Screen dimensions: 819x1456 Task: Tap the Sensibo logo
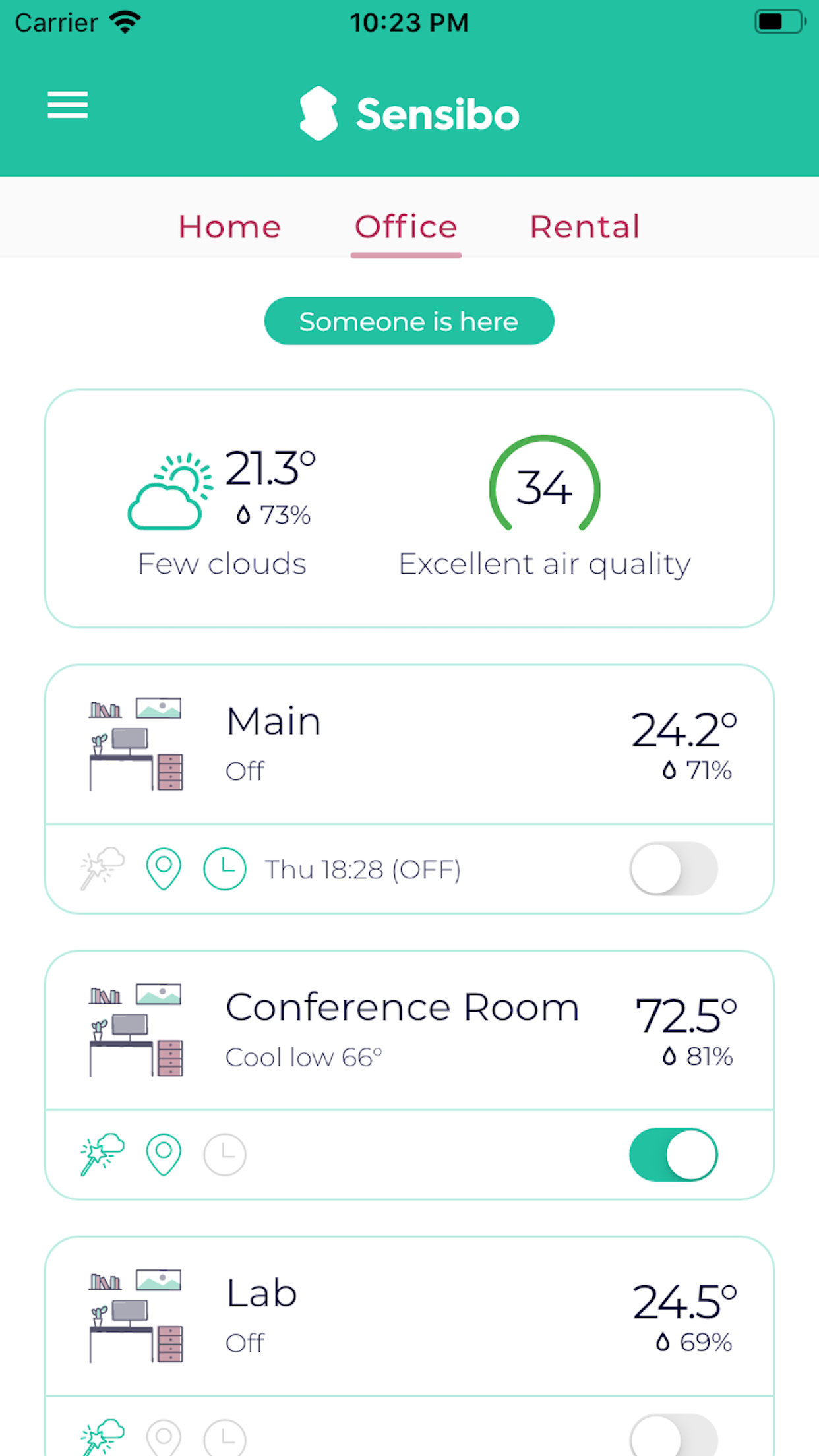(409, 113)
